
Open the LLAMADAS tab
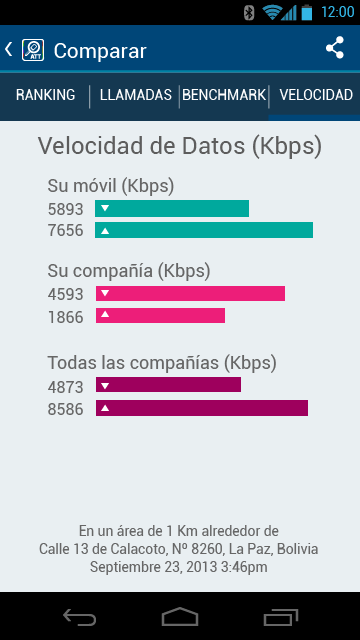coord(136,95)
